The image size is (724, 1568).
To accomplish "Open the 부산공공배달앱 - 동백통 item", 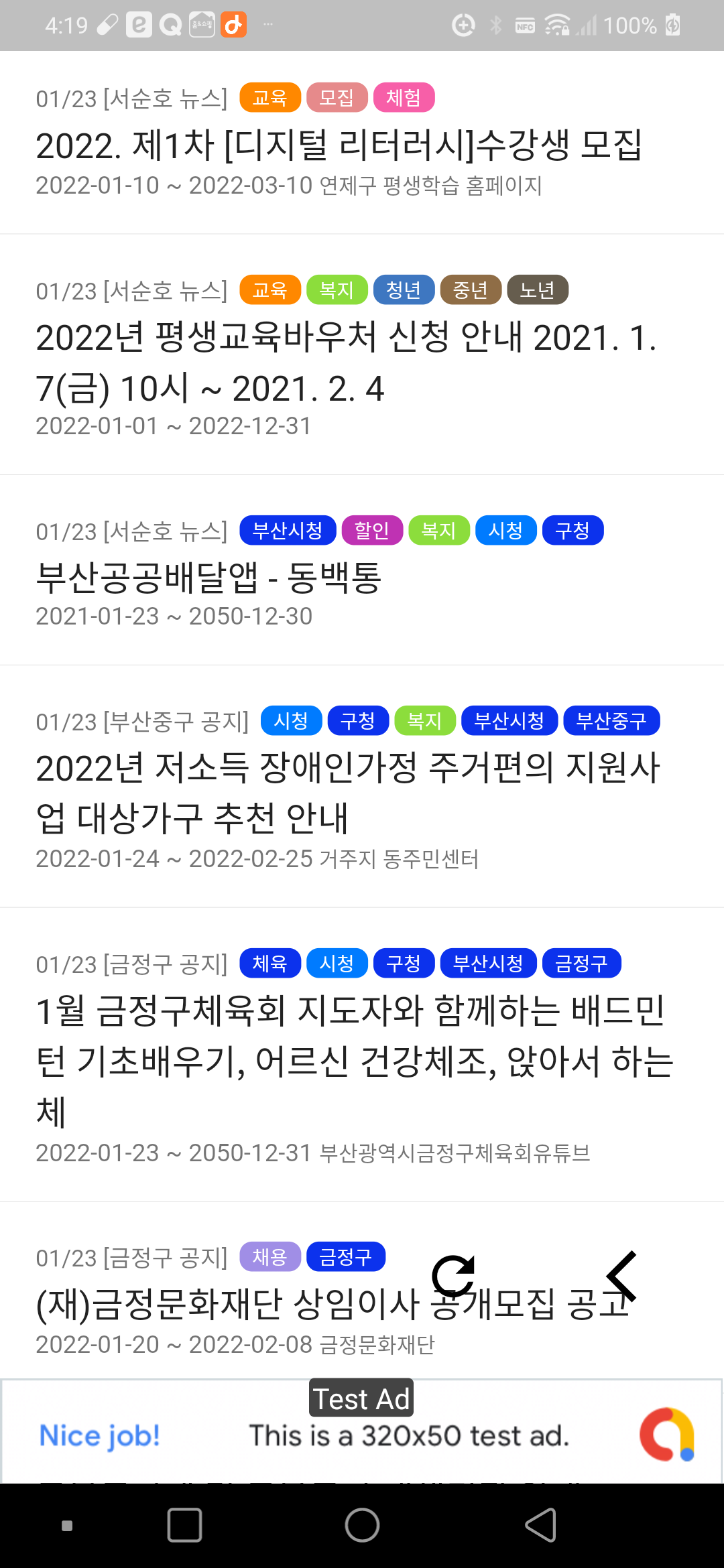I will 208,577.
